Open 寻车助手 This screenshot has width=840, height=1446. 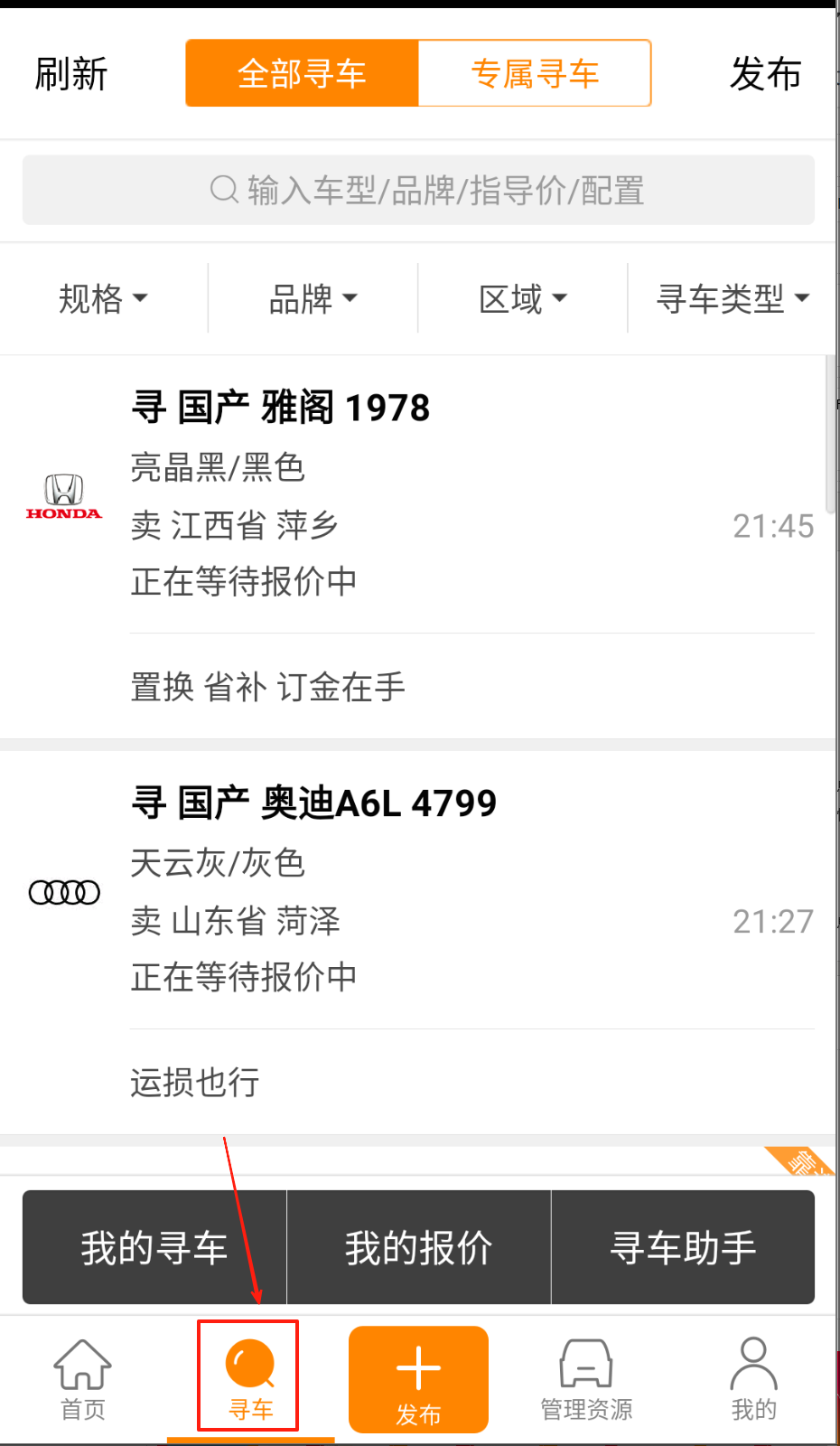point(683,1248)
